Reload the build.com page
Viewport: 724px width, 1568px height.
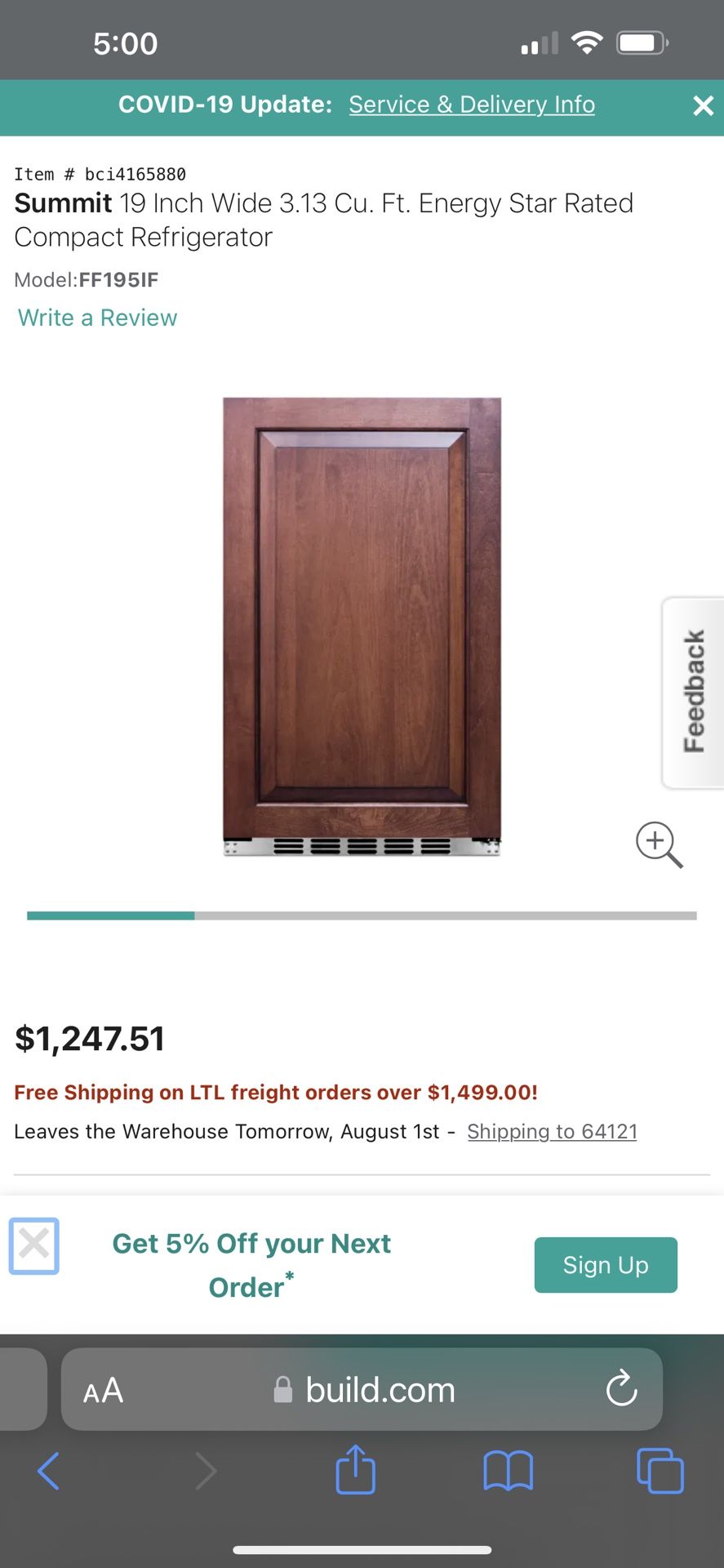pyautogui.click(x=621, y=1389)
